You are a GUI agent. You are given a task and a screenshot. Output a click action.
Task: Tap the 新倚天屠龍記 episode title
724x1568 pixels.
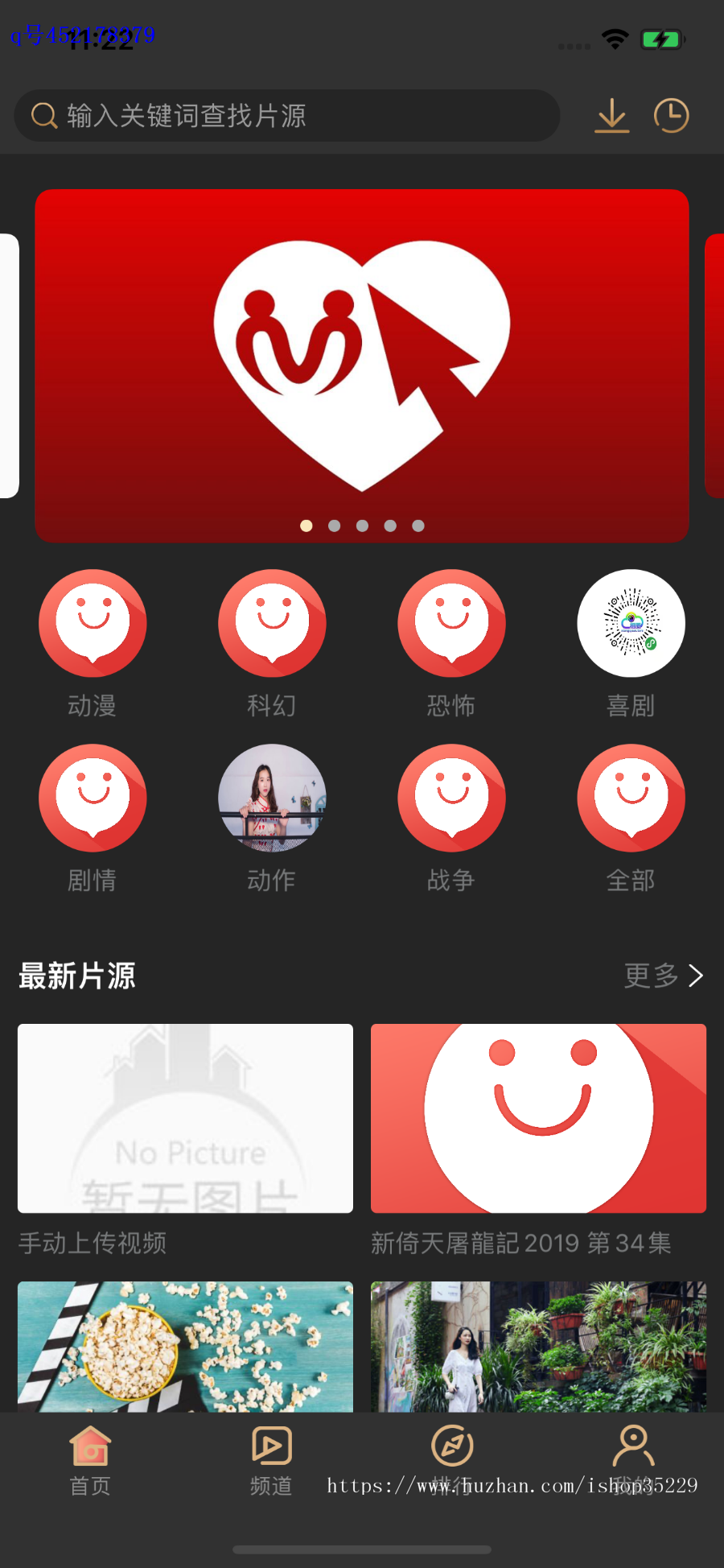520,1243
